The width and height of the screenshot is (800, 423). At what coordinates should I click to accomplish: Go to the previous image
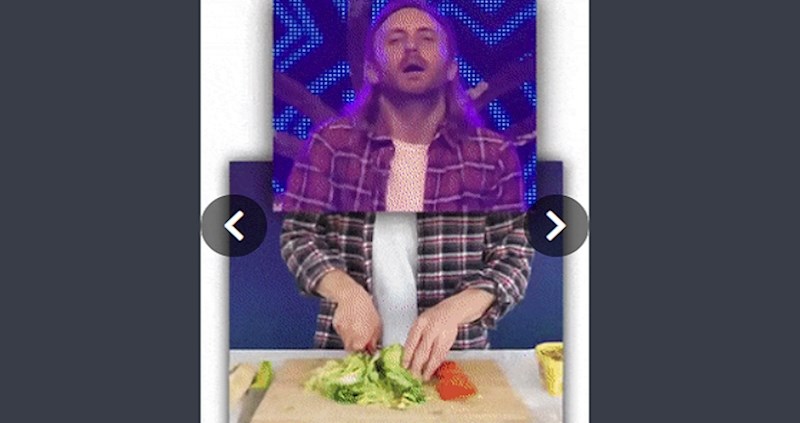234,226
